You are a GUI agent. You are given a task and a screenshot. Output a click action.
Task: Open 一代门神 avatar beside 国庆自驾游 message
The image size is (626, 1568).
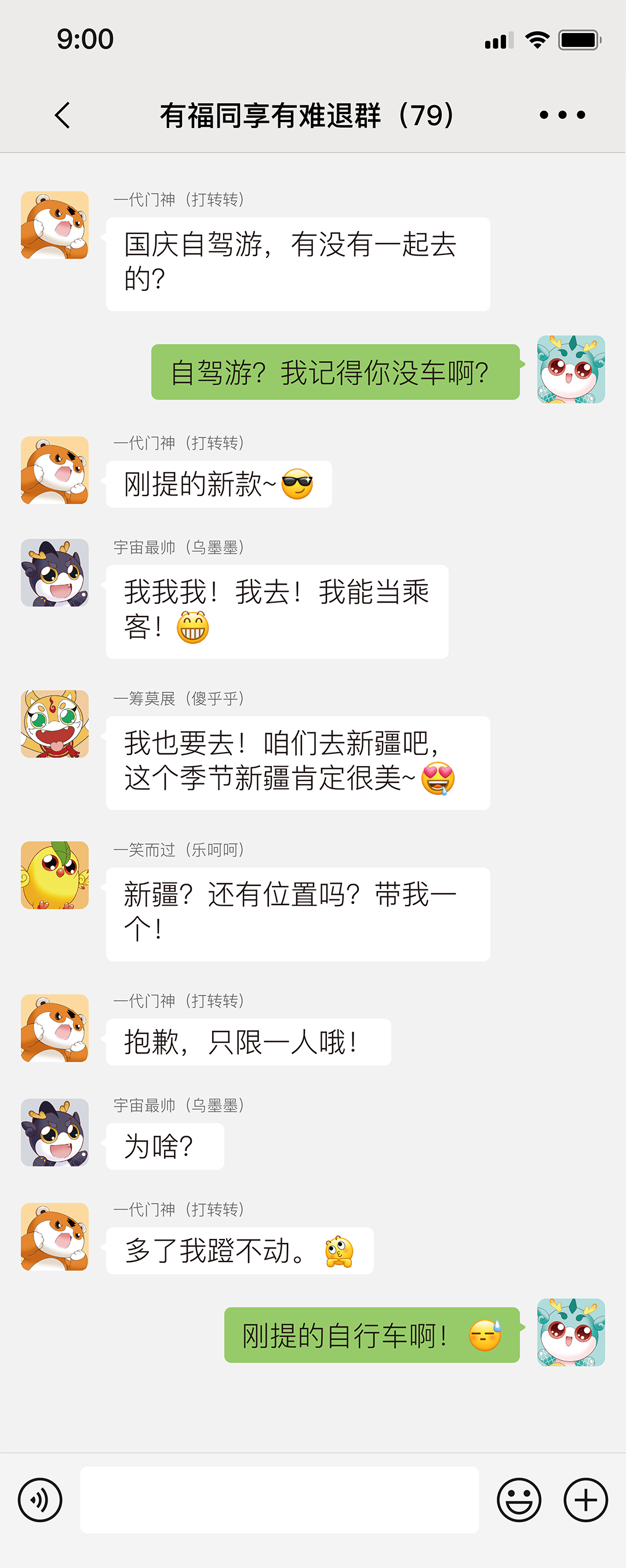tap(55, 225)
